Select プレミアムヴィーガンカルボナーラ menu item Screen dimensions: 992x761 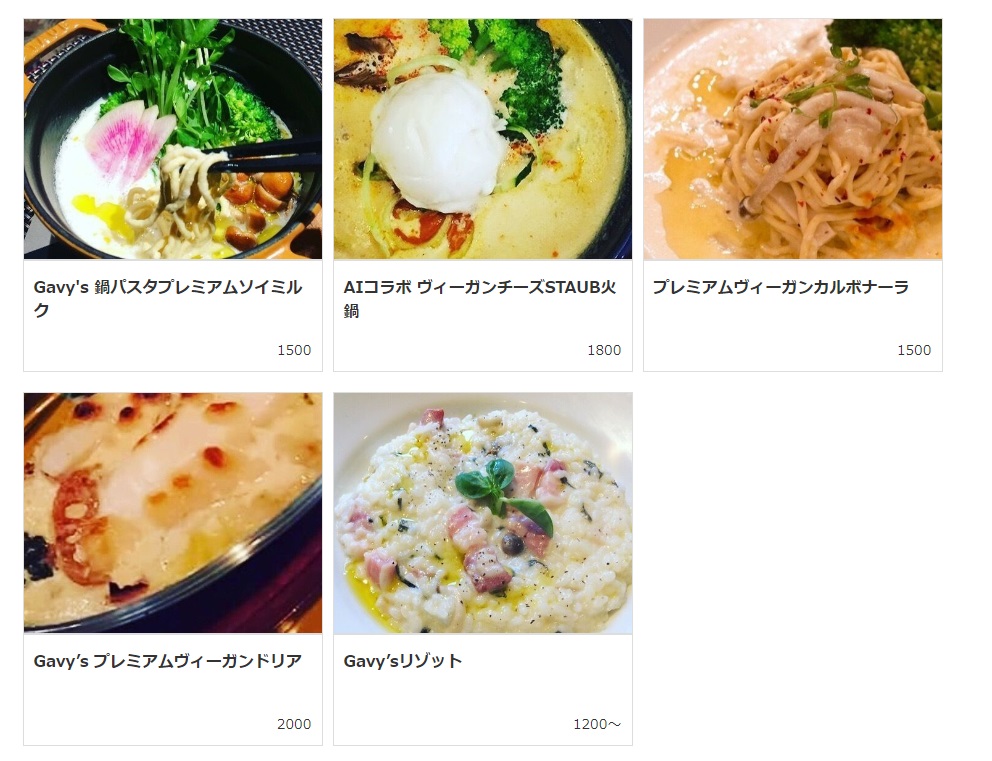click(792, 195)
